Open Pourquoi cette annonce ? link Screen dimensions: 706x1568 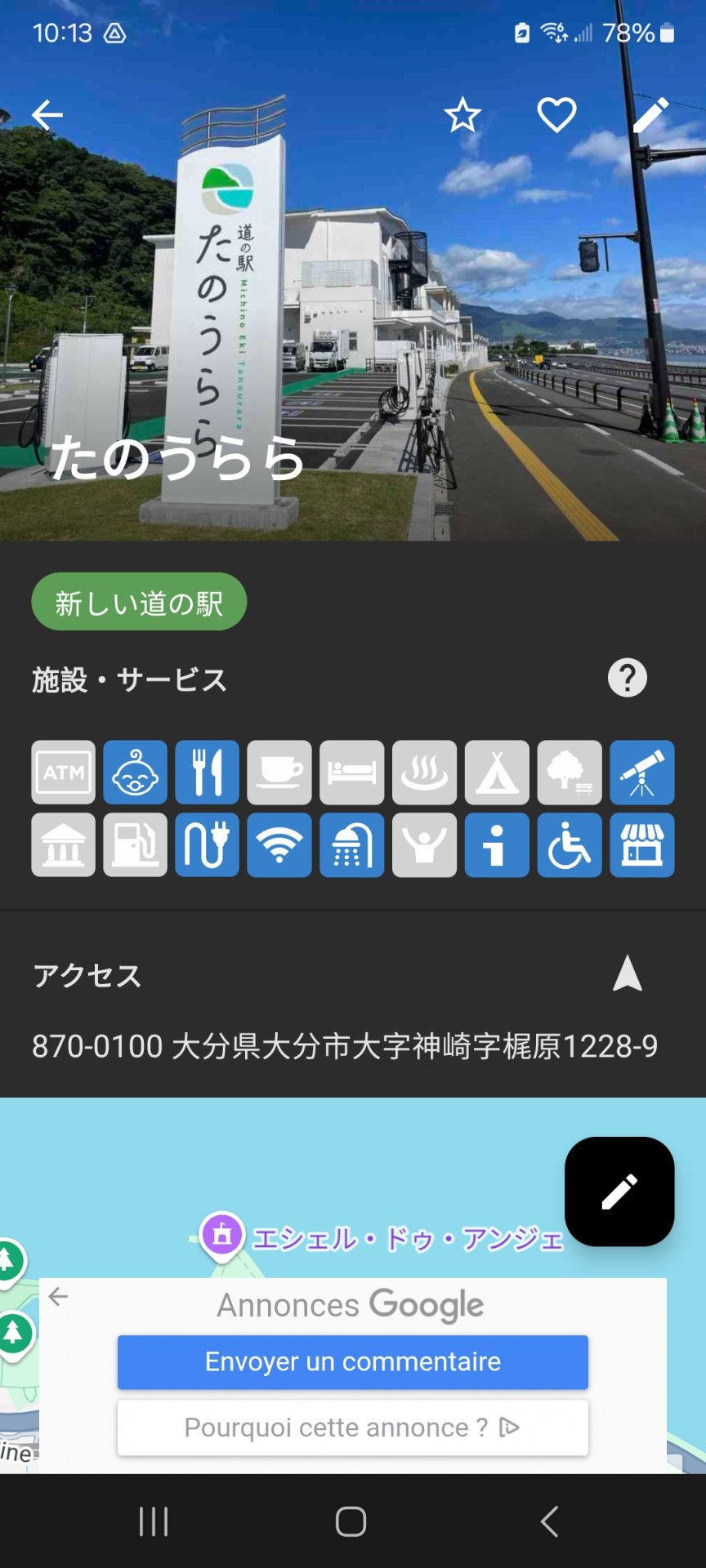pyautogui.click(x=352, y=1428)
